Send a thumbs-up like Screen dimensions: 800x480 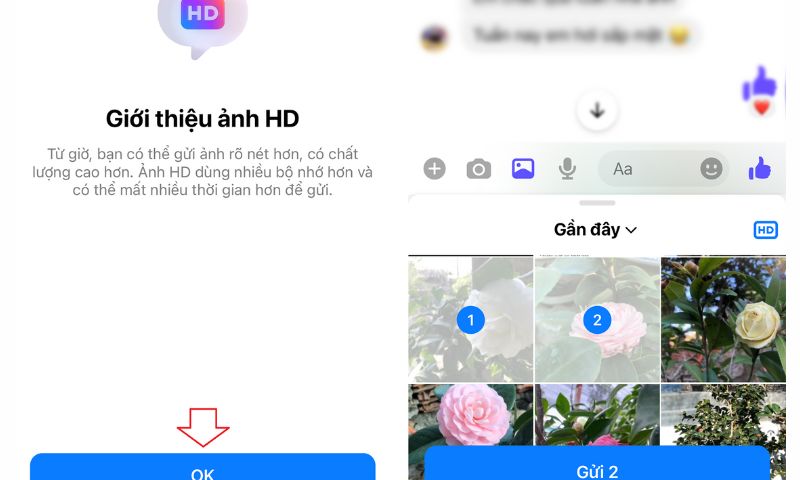(760, 168)
